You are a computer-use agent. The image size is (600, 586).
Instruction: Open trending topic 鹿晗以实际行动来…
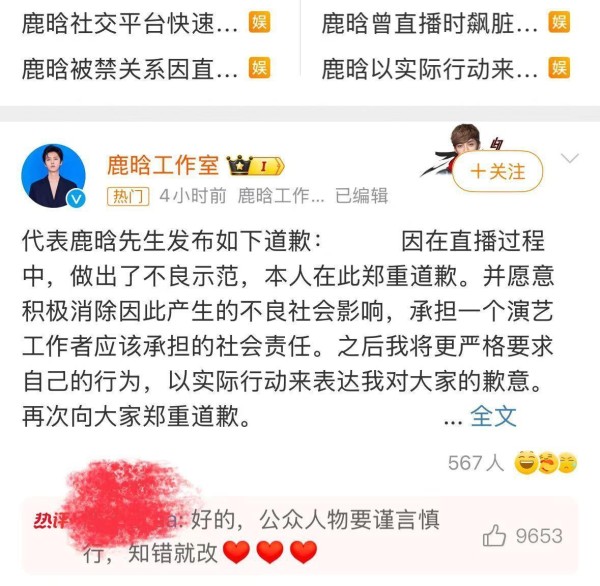pyautogui.click(x=430, y=68)
